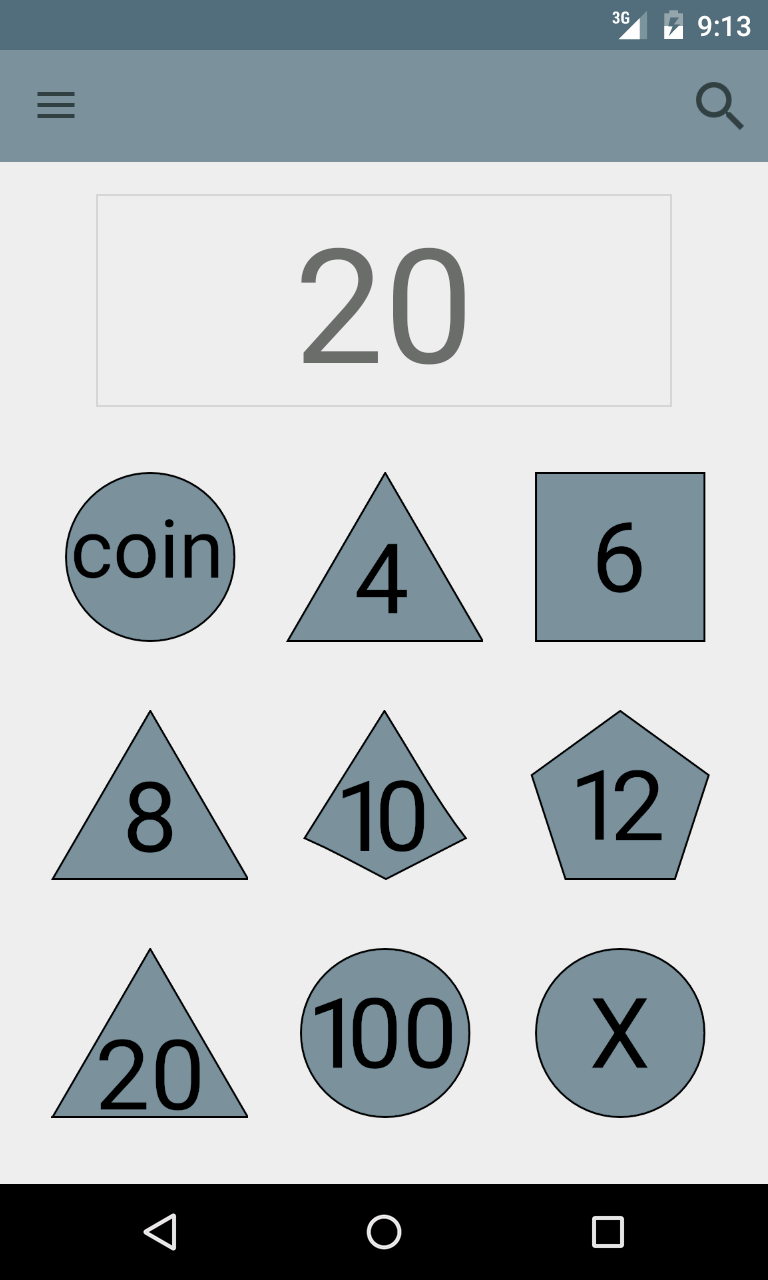This screenshot has height=1280, width=768.
Task: Roll the 100-sided die
Action: click(385, 1033)
